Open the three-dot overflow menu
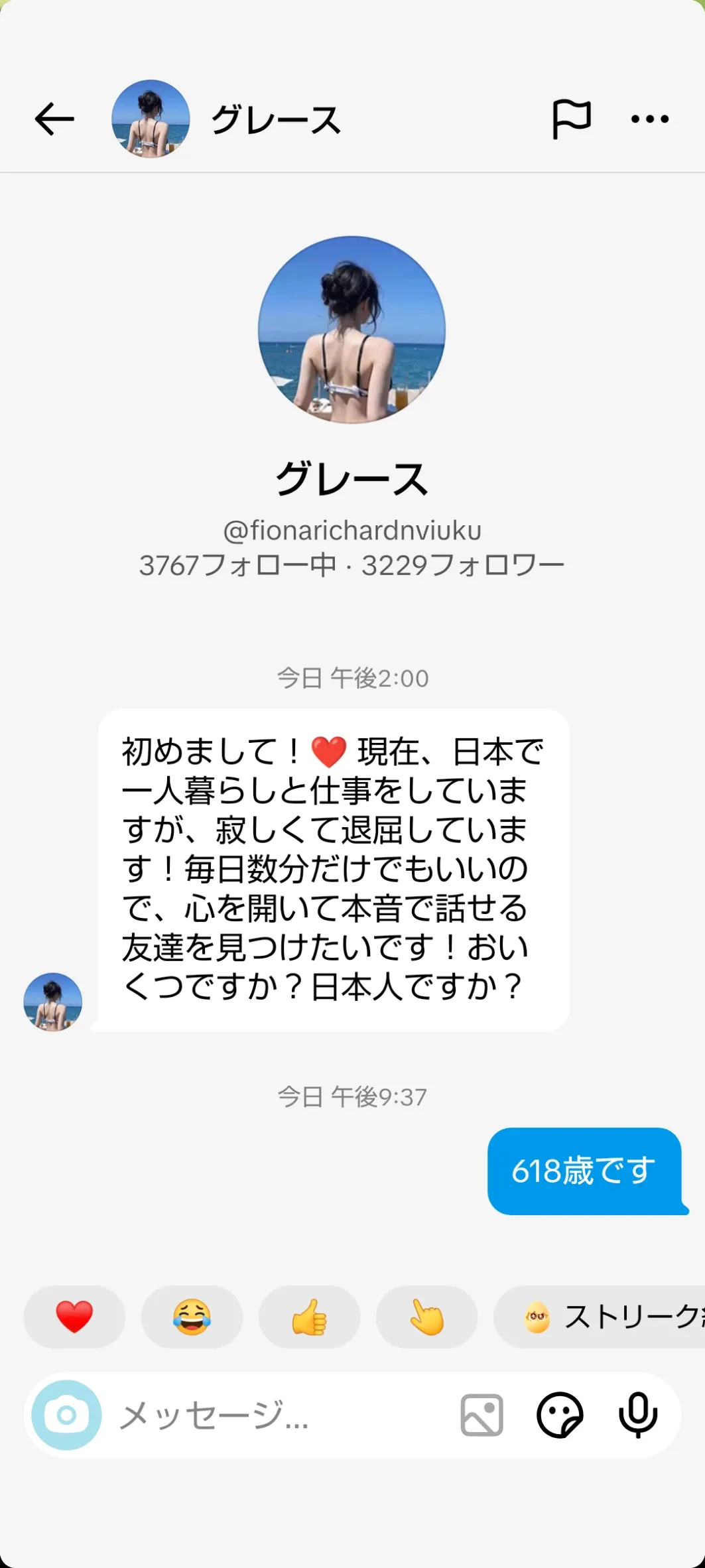 (x=649, y=119)
